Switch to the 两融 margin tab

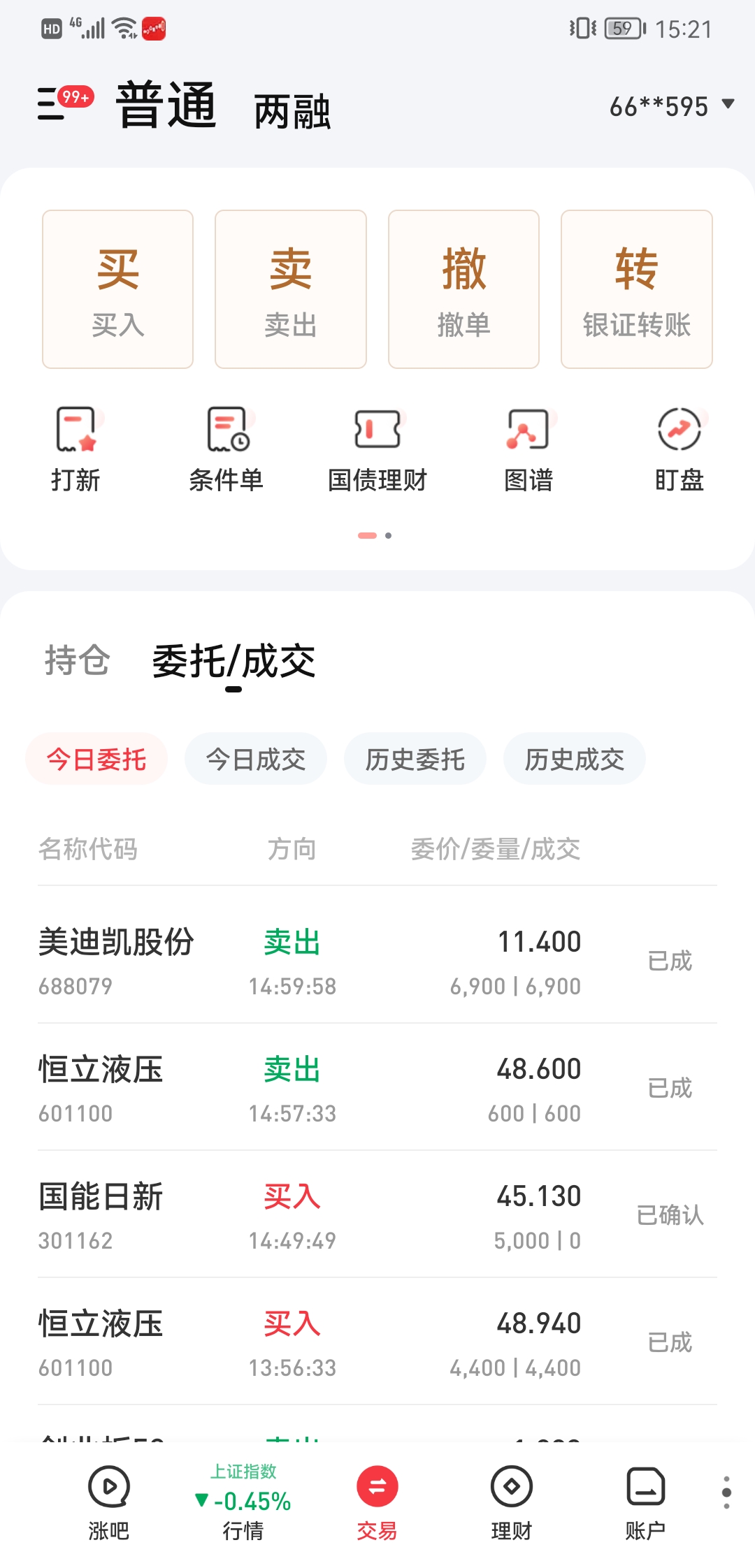pos(293,110)
